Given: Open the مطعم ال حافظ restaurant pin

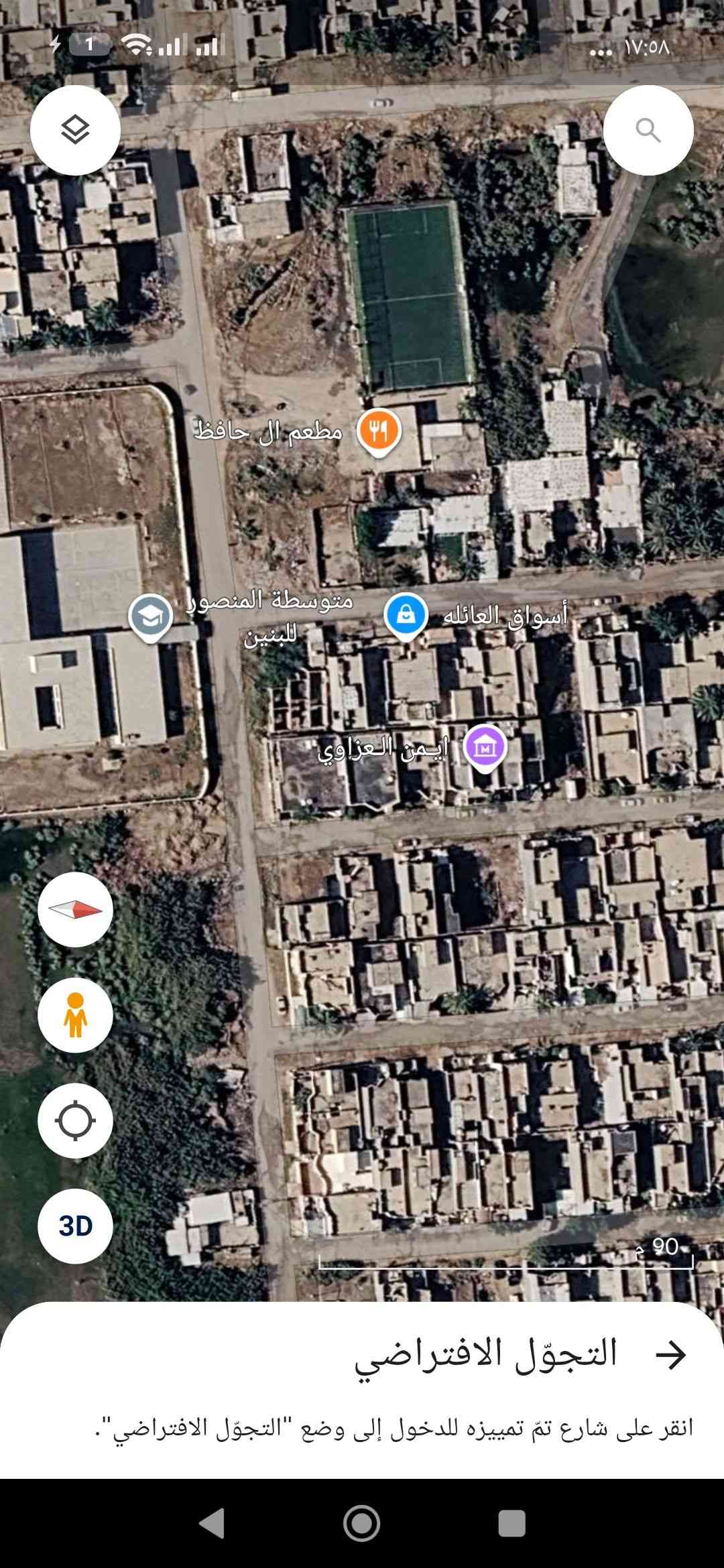Looking at the screenshot, I should 379,430.
